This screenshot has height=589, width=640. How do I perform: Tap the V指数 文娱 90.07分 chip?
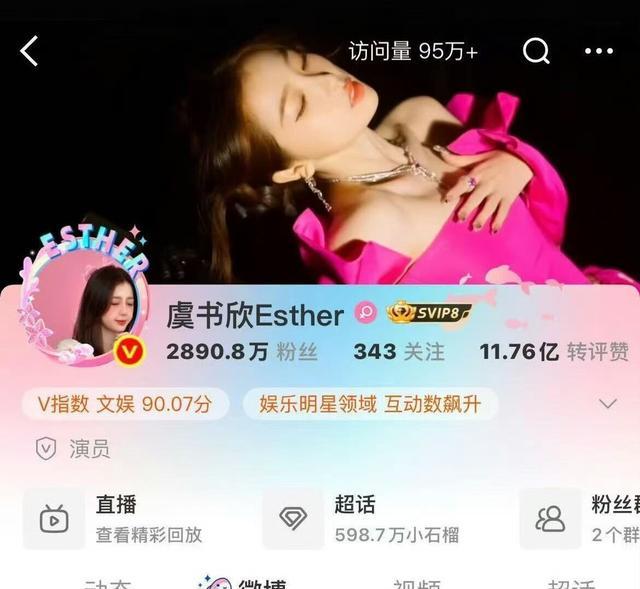click(125, 404)
